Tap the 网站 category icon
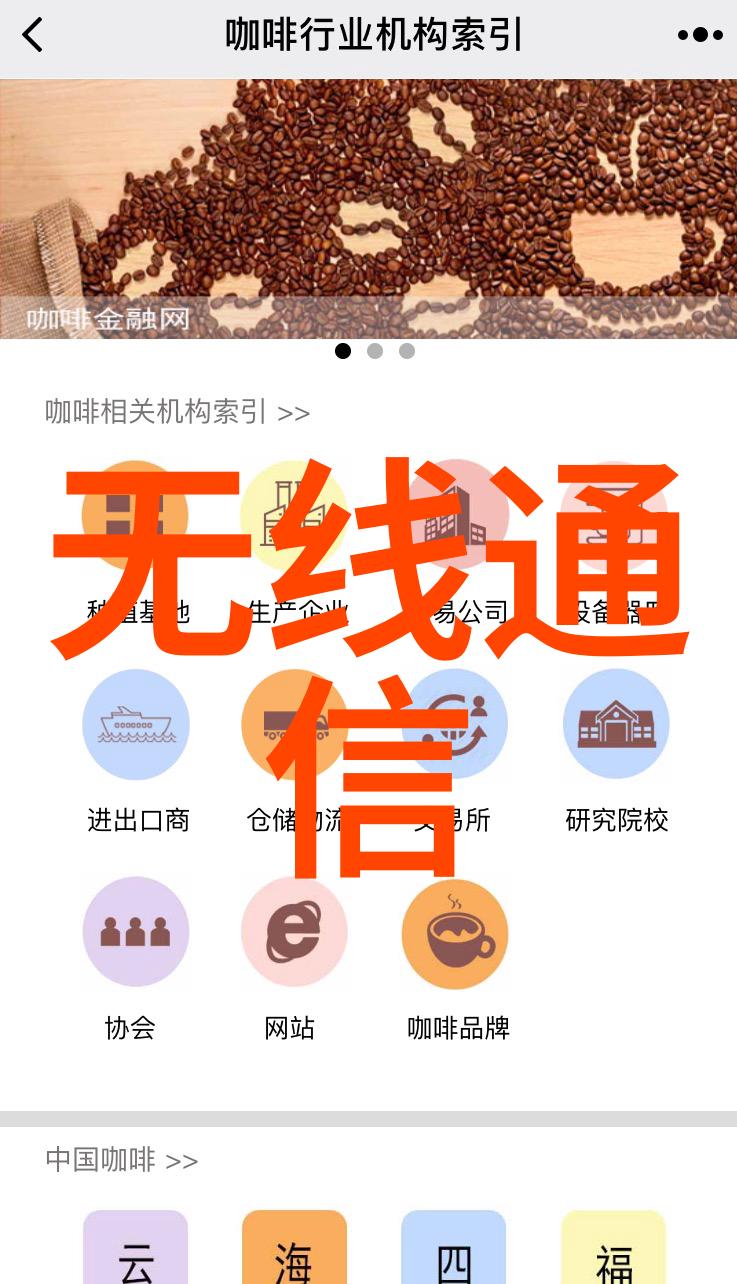The image size is (737, 1284). pos(294,933)
